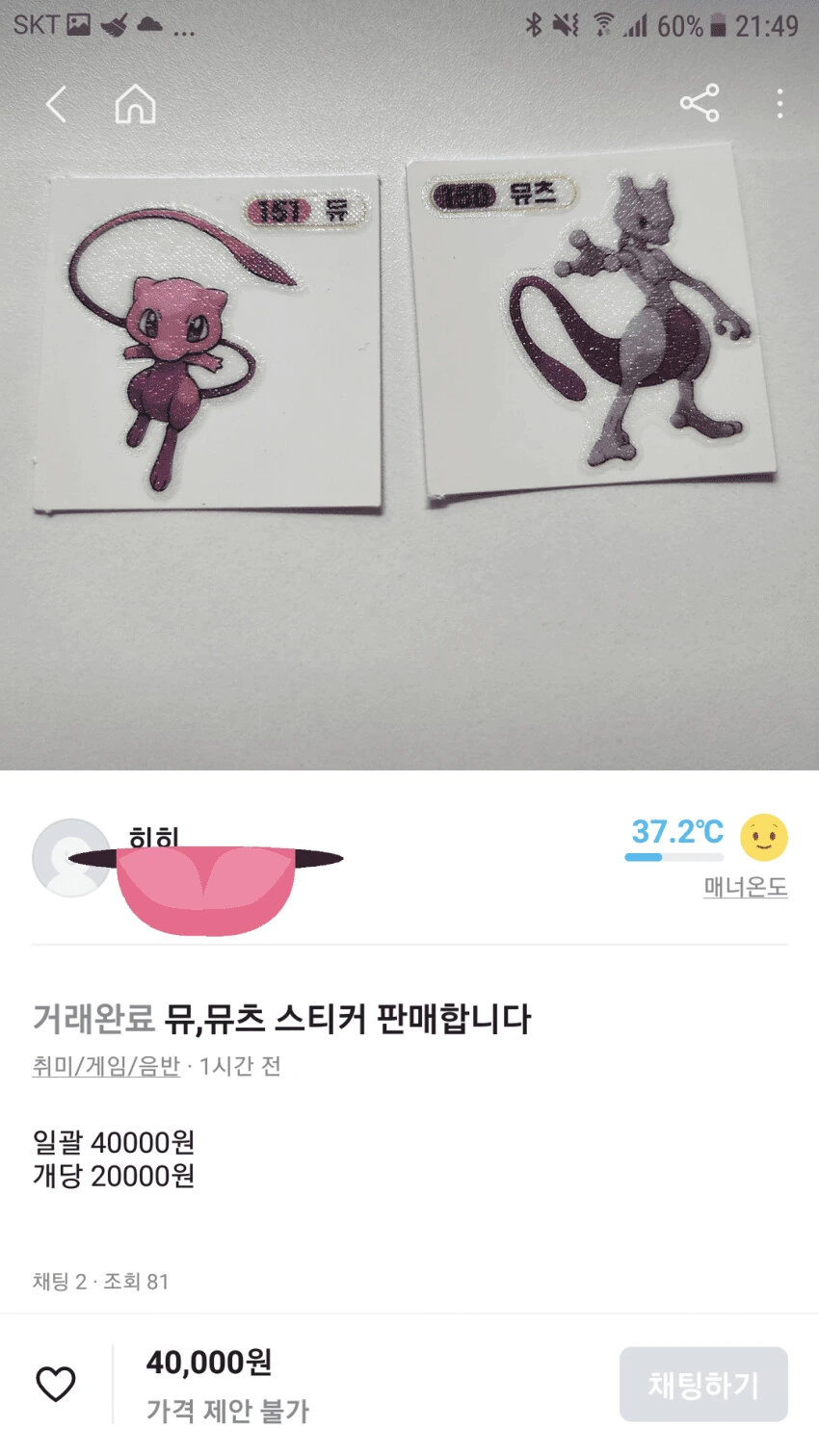The width and height of the screenshot is (819, 1456).
Task: Open the Mew and Mewtwo sticker photo
Action: [409, 385]
